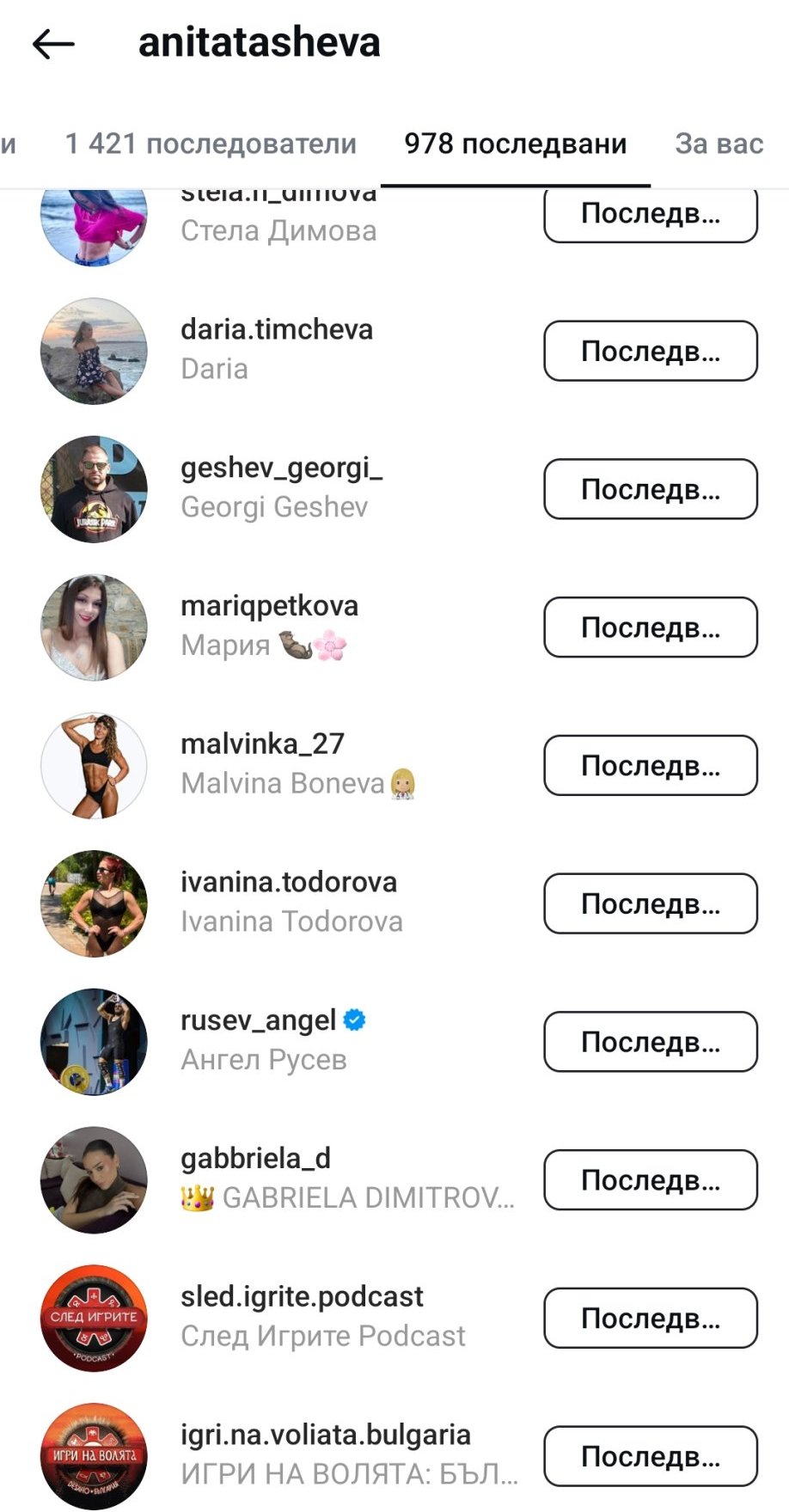Screen dimensions: 789x1512
Task: Tap the following button next to daria.timcheva
Action: pos(650,351)
